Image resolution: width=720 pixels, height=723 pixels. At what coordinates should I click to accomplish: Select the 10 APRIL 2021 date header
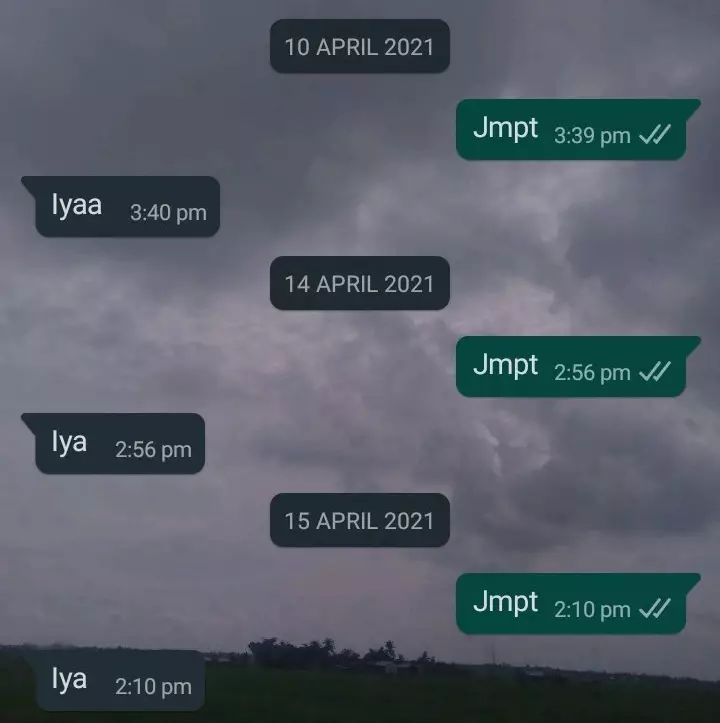tap(359, 46)
